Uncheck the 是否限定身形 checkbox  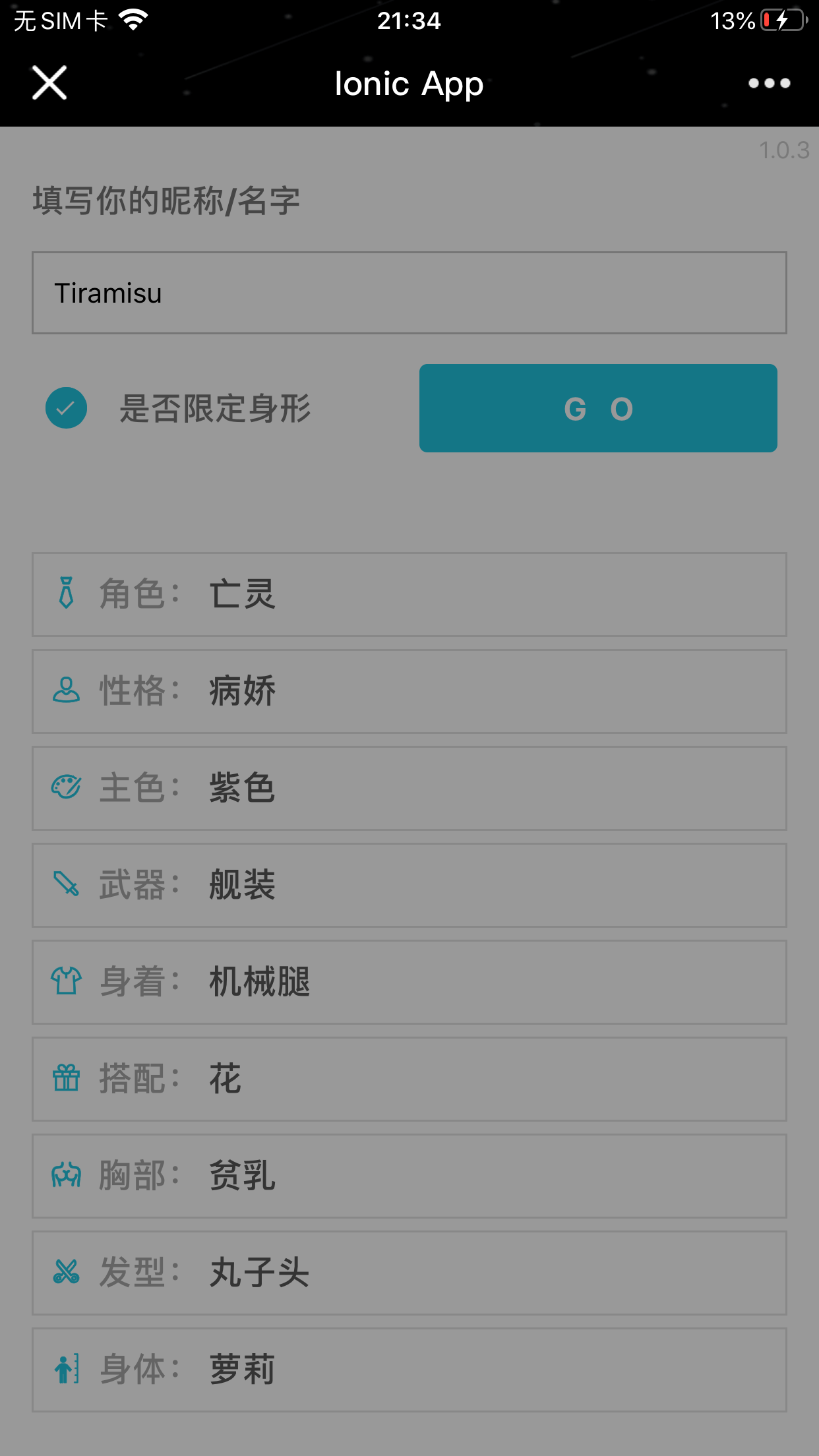coord(66,408)
